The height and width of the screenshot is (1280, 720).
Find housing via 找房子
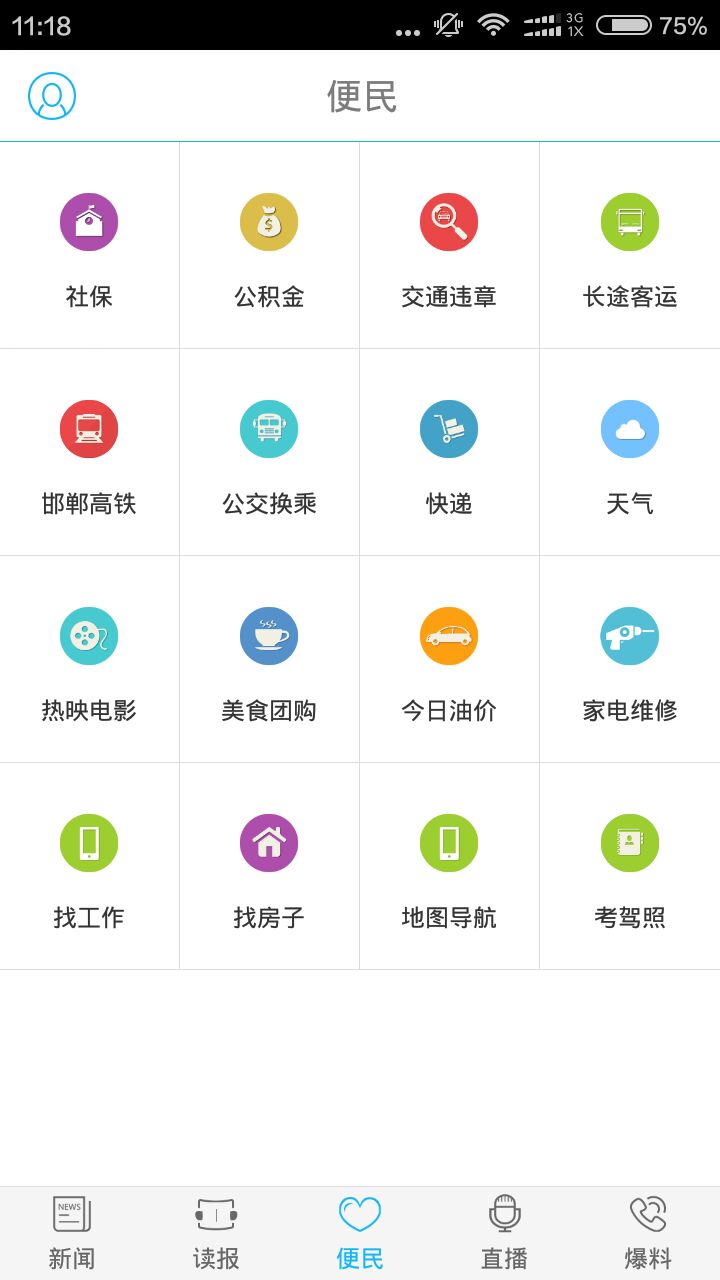click(x=269, y=866)
